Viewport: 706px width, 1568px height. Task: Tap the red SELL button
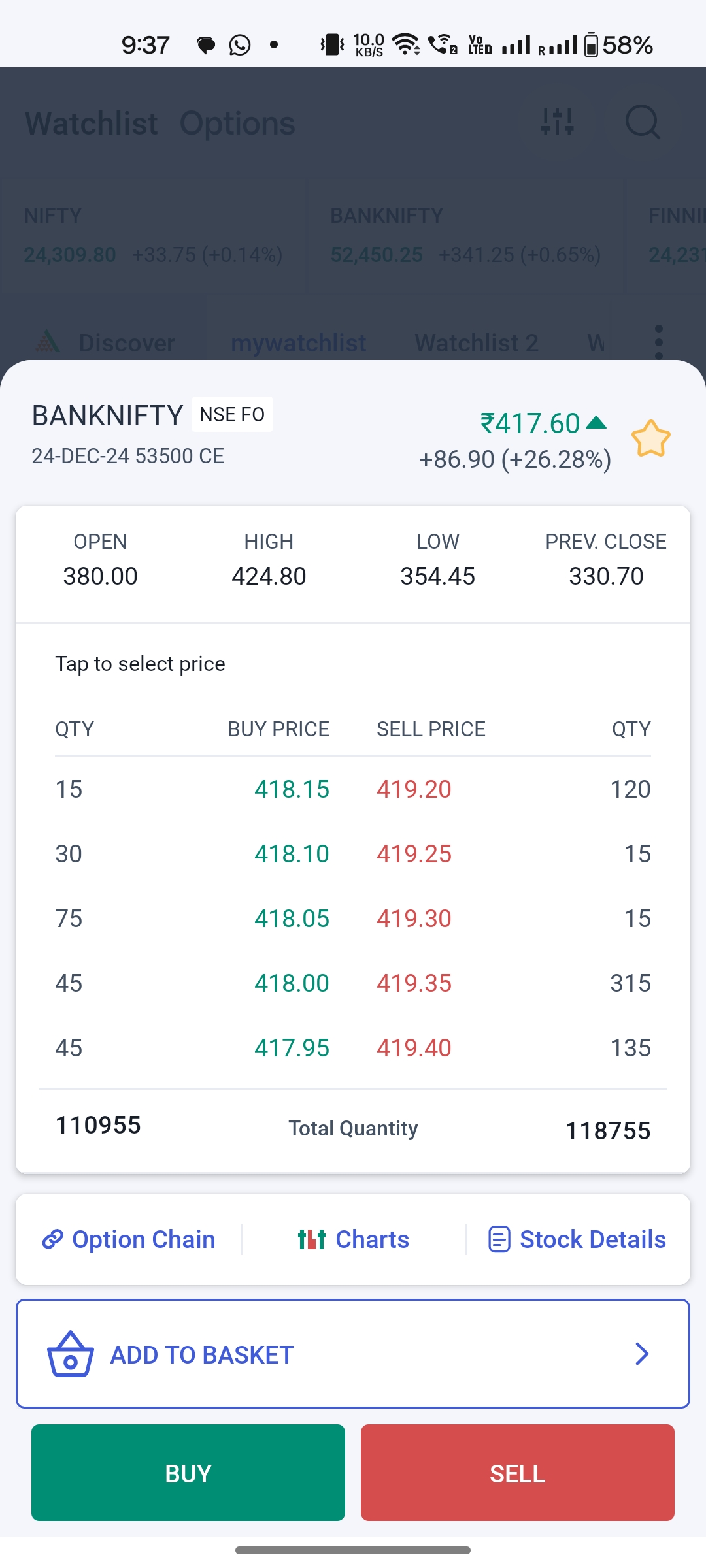518,1473
